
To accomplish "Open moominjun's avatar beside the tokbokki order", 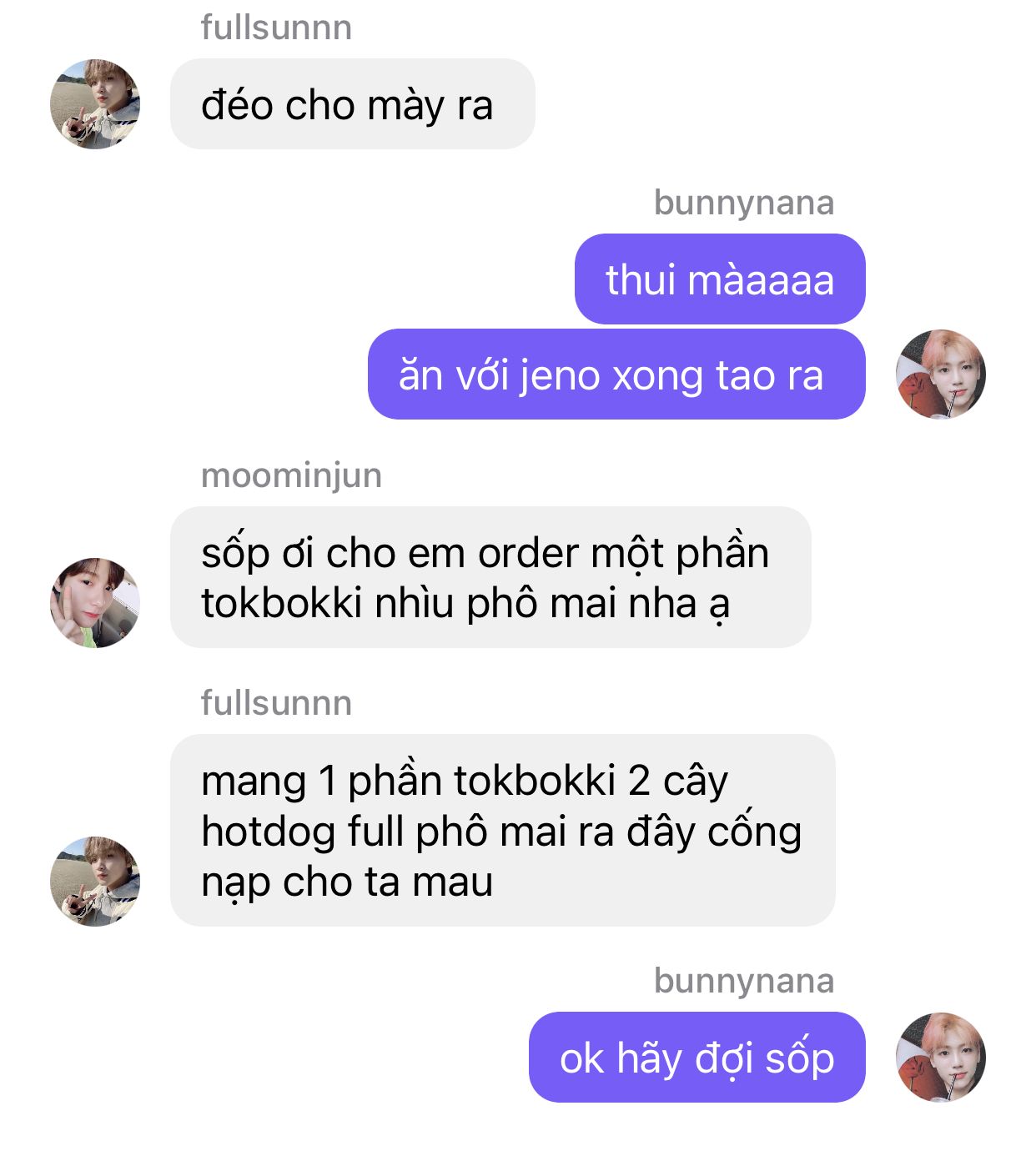I will (x=95, y=602).
